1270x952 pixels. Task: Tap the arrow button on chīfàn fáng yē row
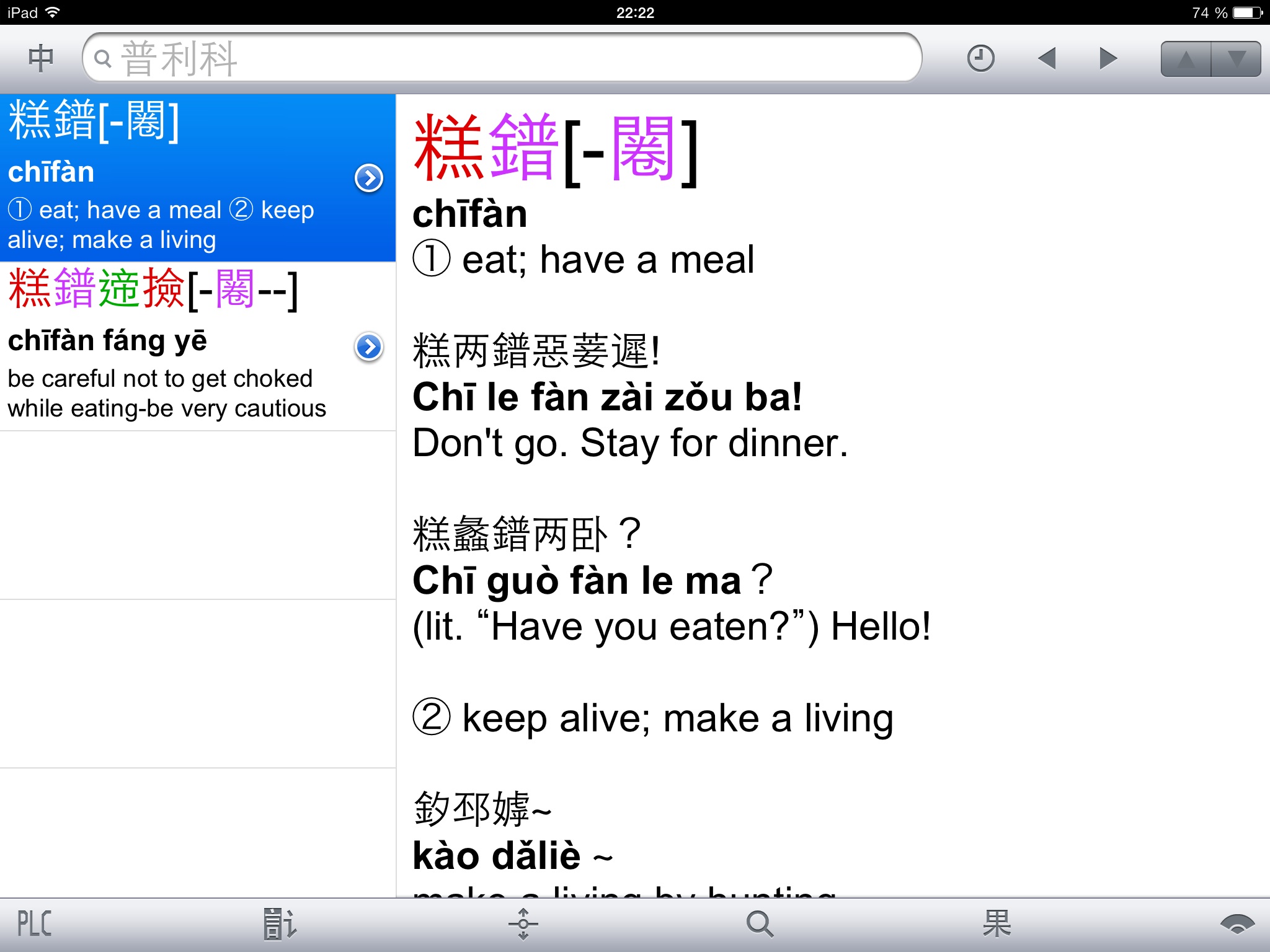[x=369, y=347]
